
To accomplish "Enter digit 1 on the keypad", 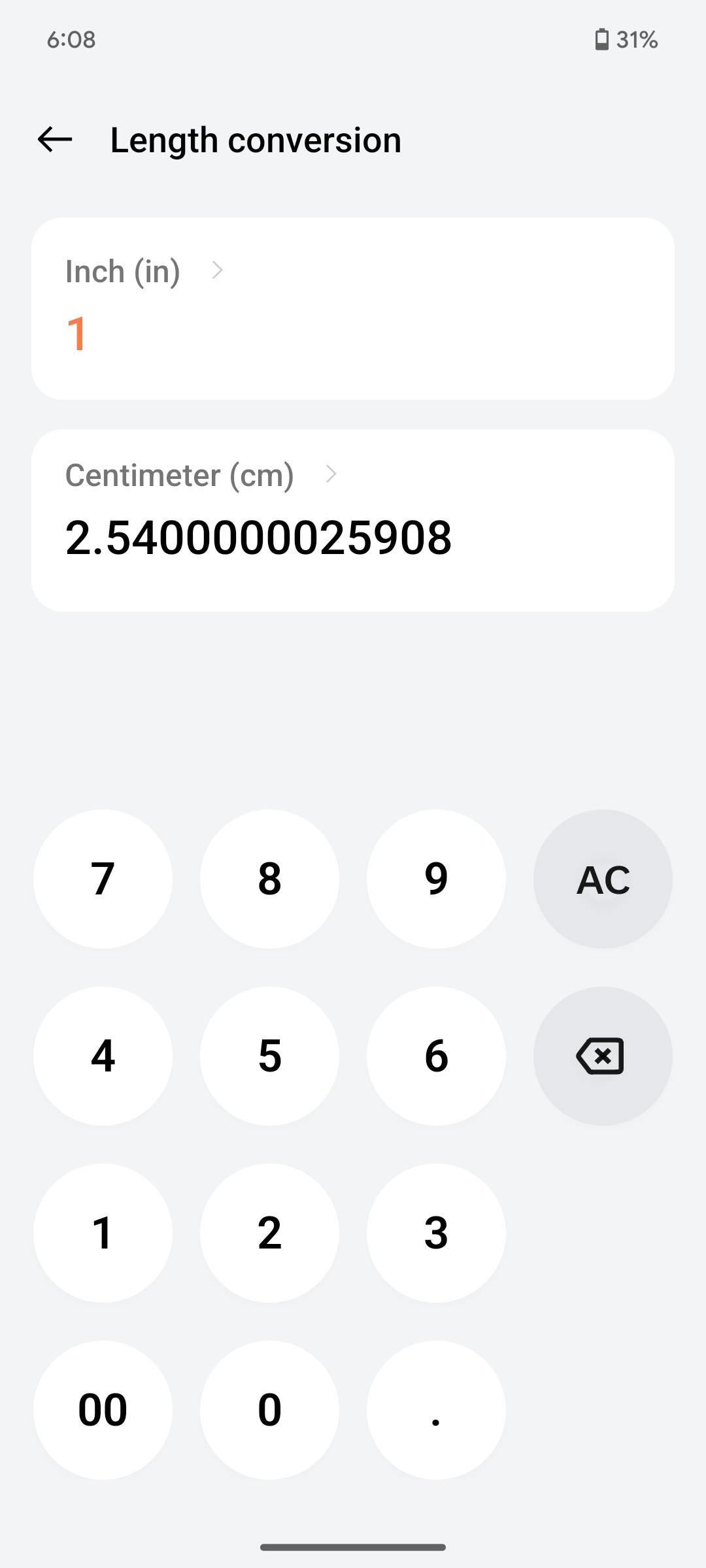I will [x=103, y=1233].
